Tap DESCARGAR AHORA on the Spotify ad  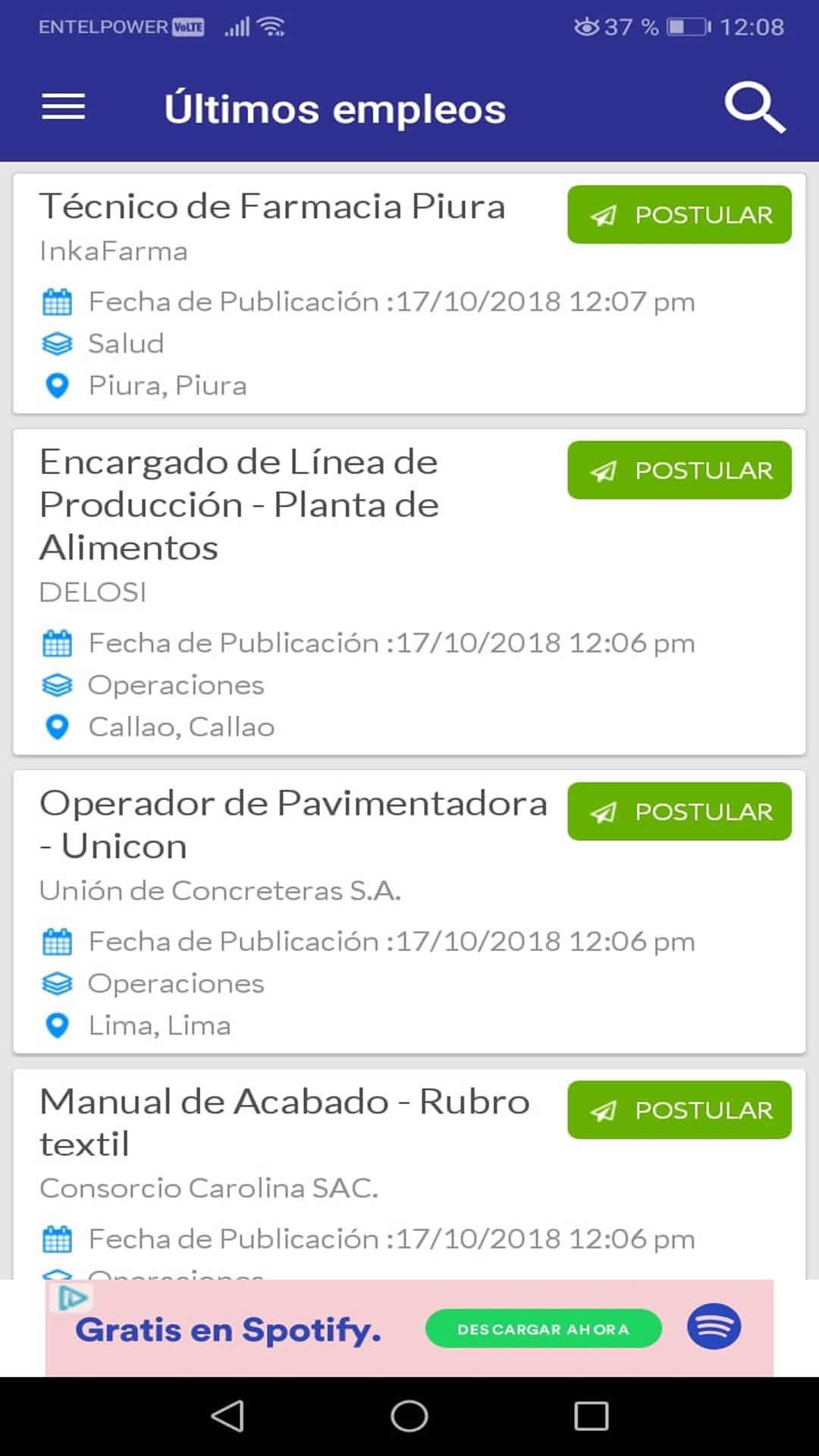(543, 1329)
